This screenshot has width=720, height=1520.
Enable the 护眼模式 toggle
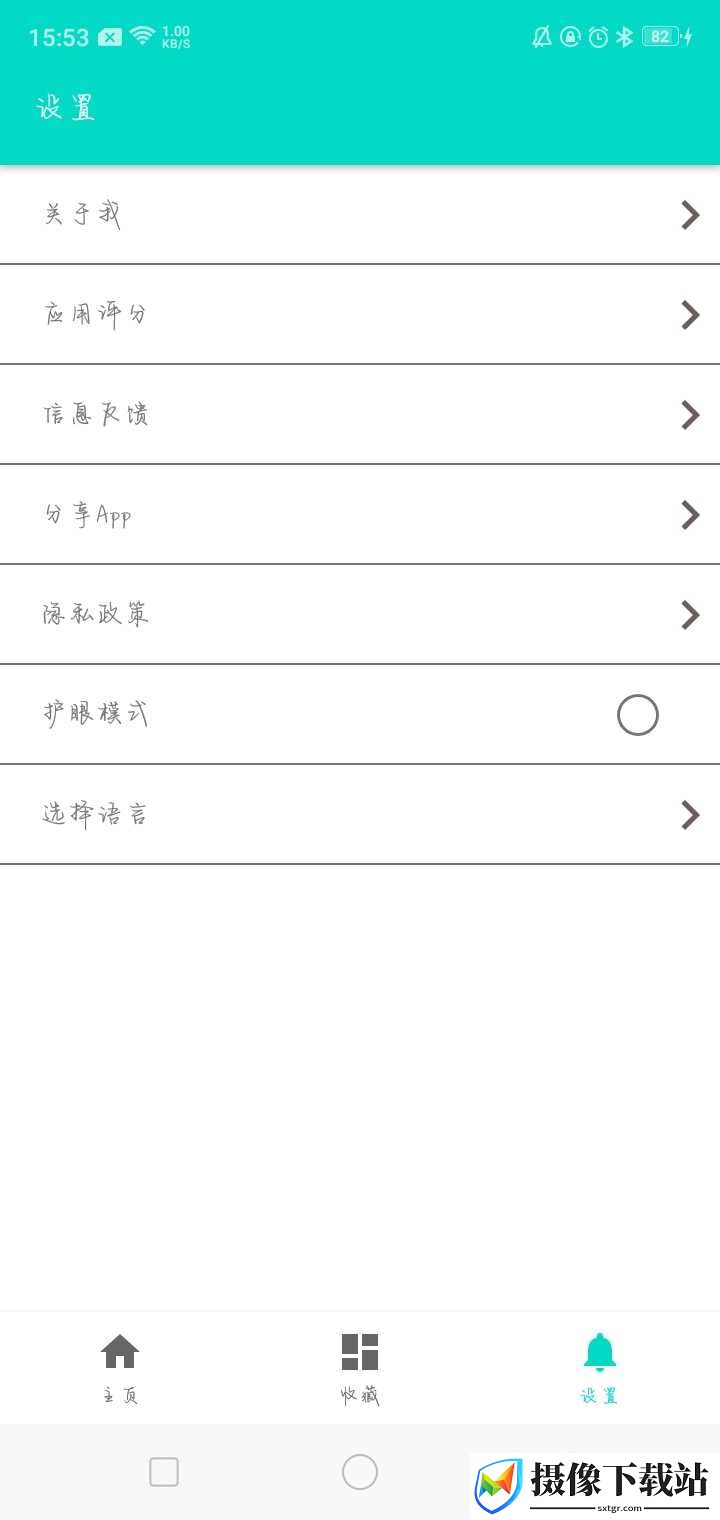click(638, 715)
